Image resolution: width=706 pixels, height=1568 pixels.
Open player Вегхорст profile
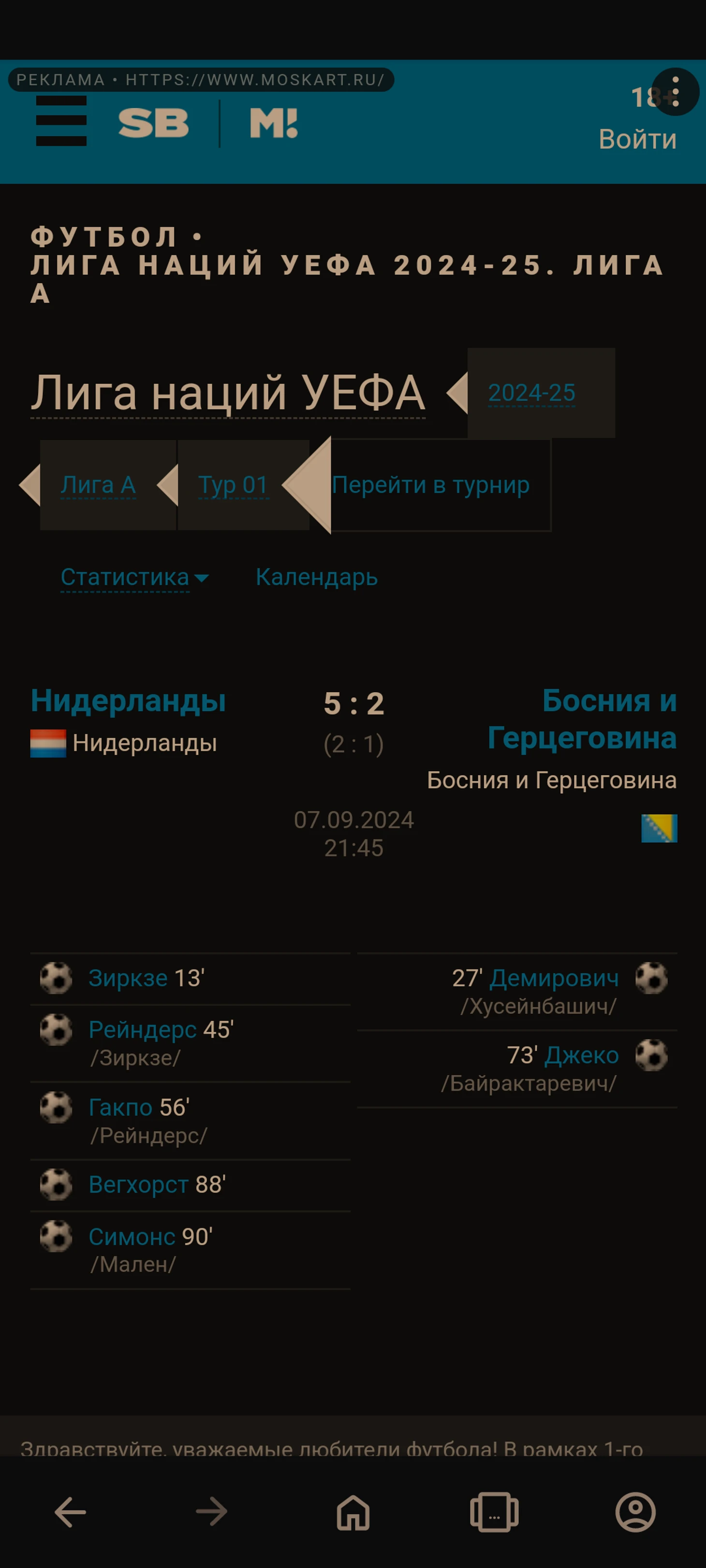coord(138,1185)
